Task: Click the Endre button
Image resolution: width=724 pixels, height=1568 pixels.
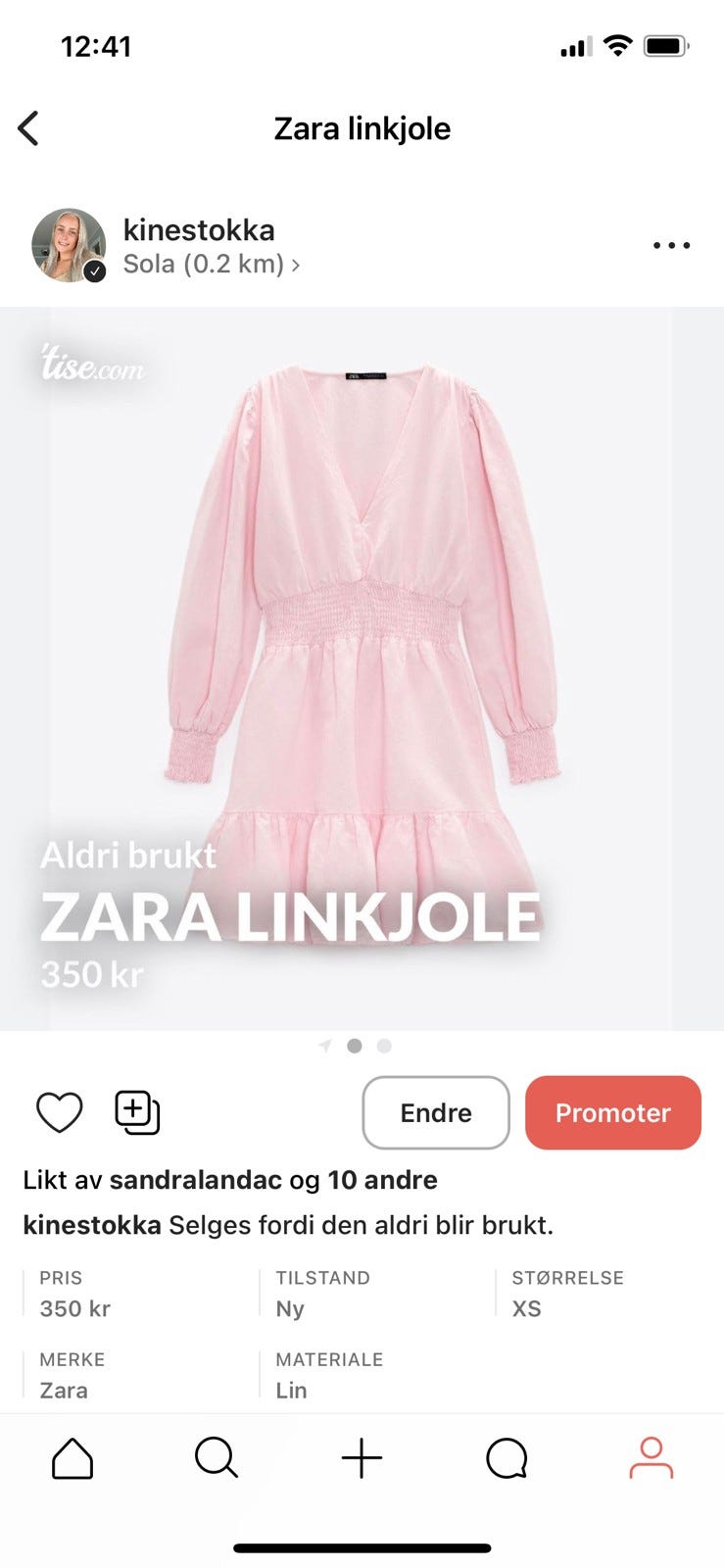Action: 435,1112
